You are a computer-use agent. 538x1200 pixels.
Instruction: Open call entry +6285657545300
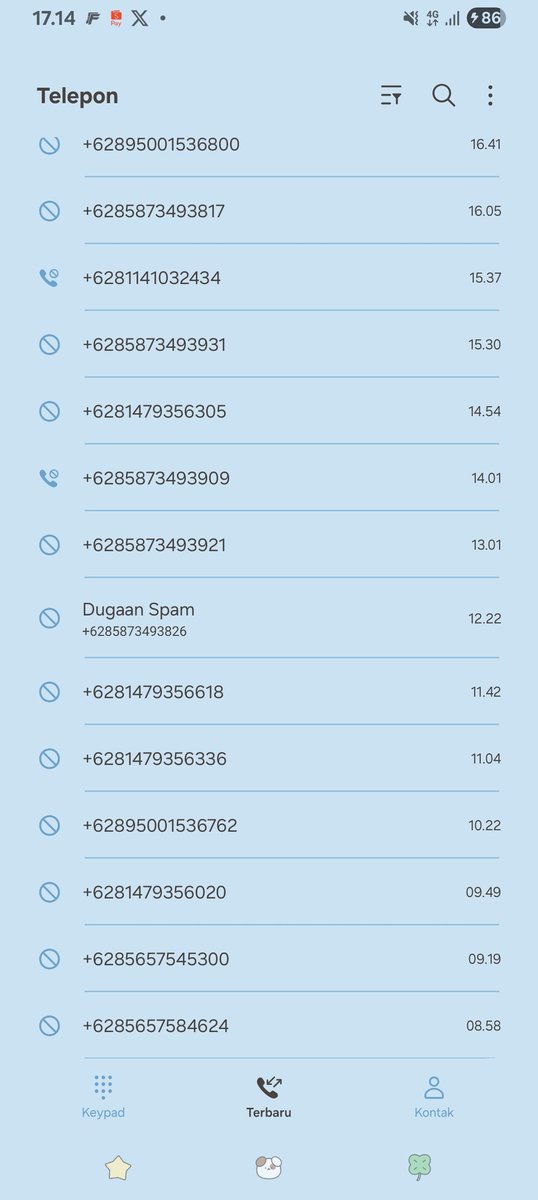[x=269, y=959]
